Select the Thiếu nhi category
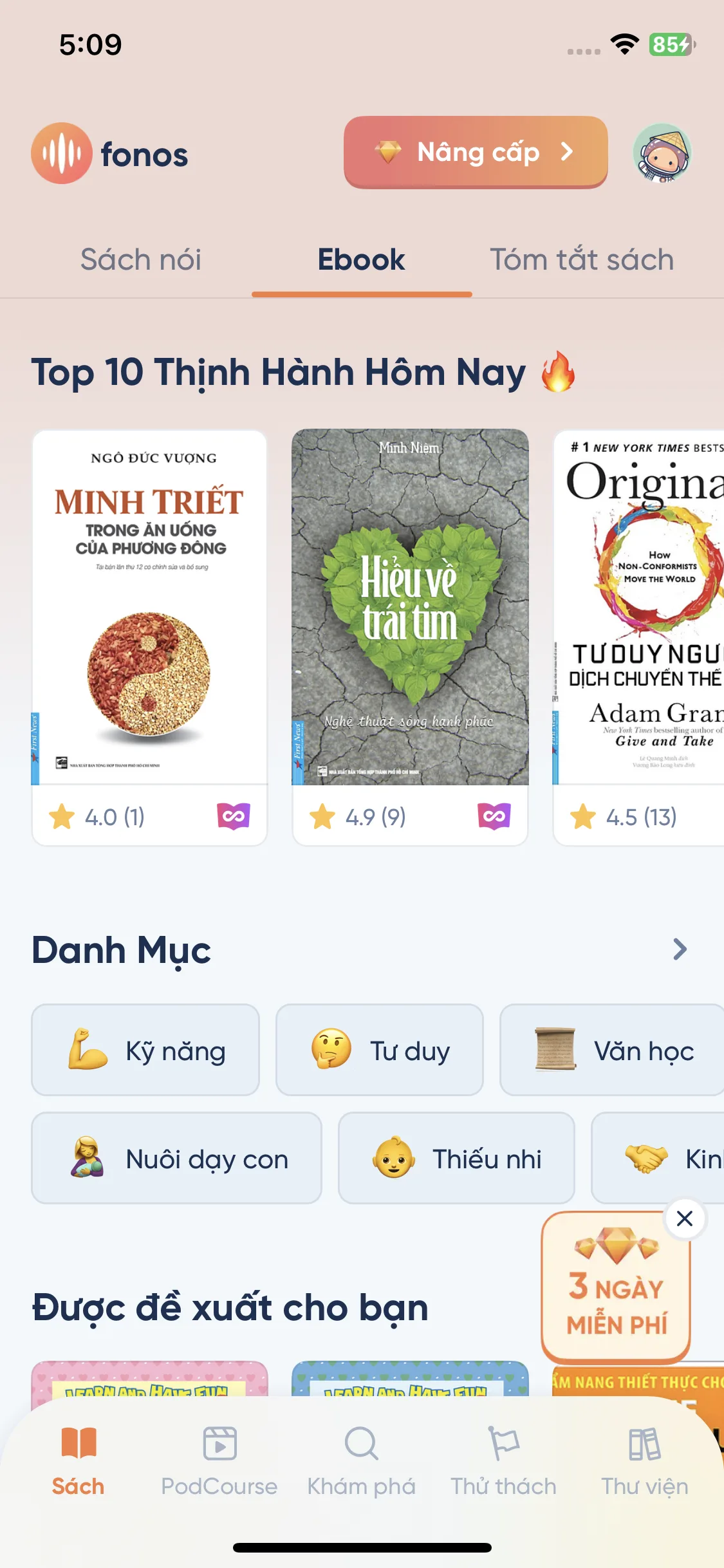The image size is (724, 1568). (x=456, y=1159)
